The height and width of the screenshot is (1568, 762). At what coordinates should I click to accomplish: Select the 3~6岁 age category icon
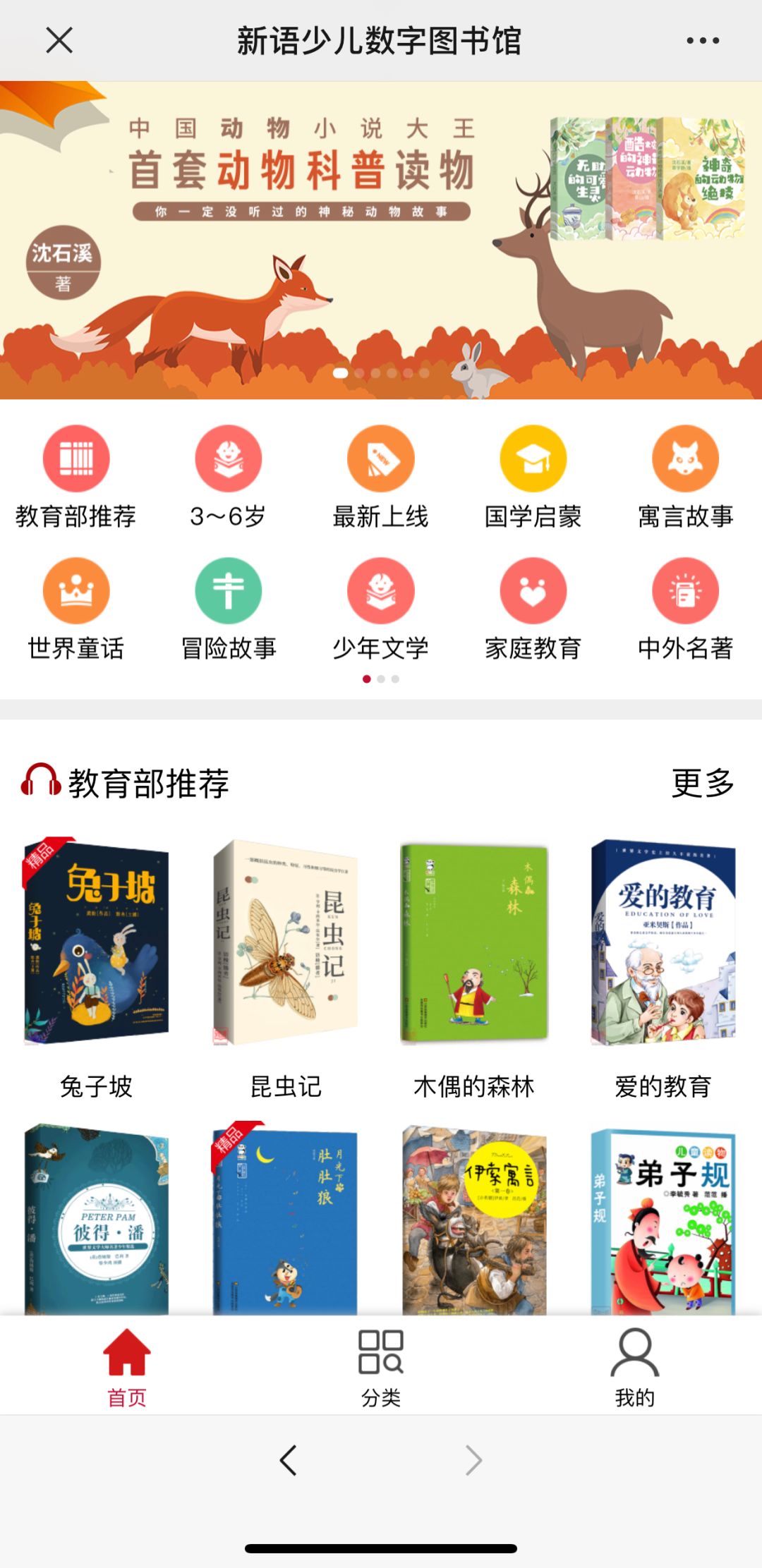coord(227,458)
